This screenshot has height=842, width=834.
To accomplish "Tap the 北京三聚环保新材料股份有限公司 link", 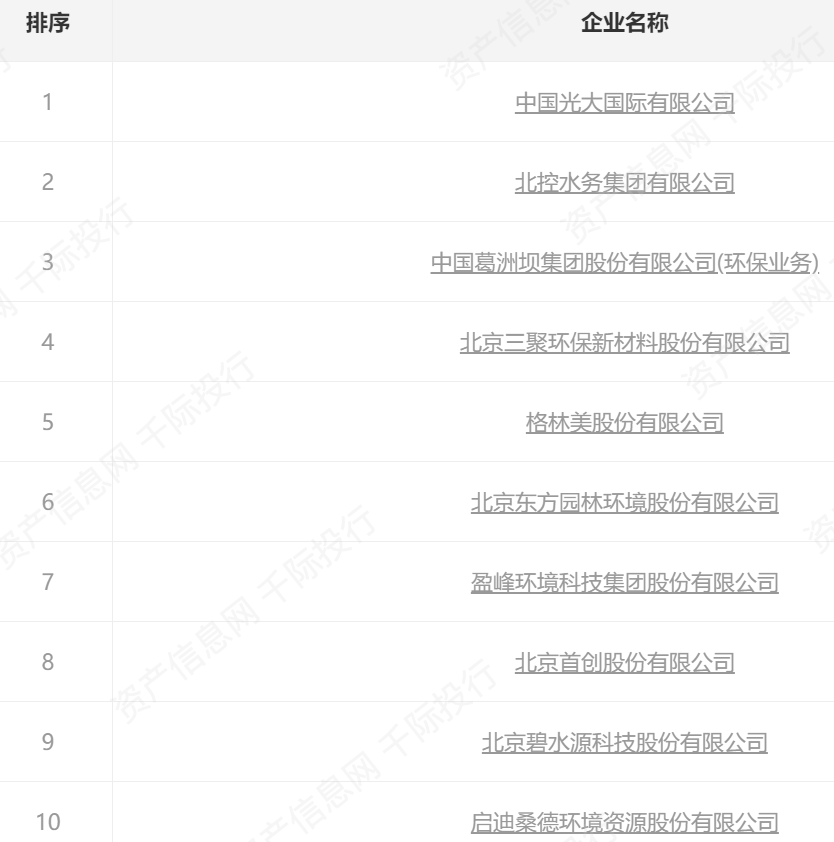I will click(624, 343).
